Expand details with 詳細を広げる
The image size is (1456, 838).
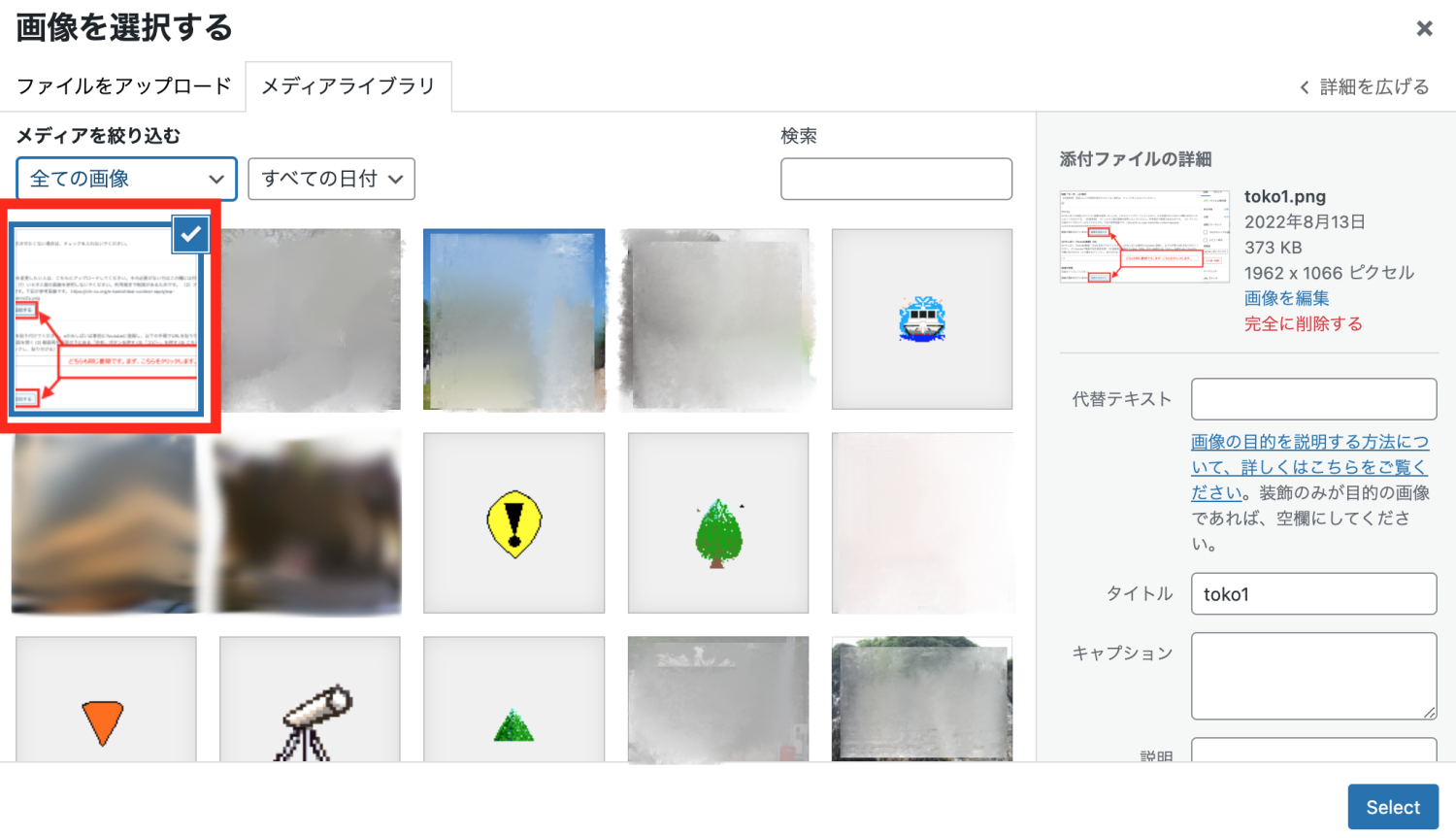tap(1365, 87)
